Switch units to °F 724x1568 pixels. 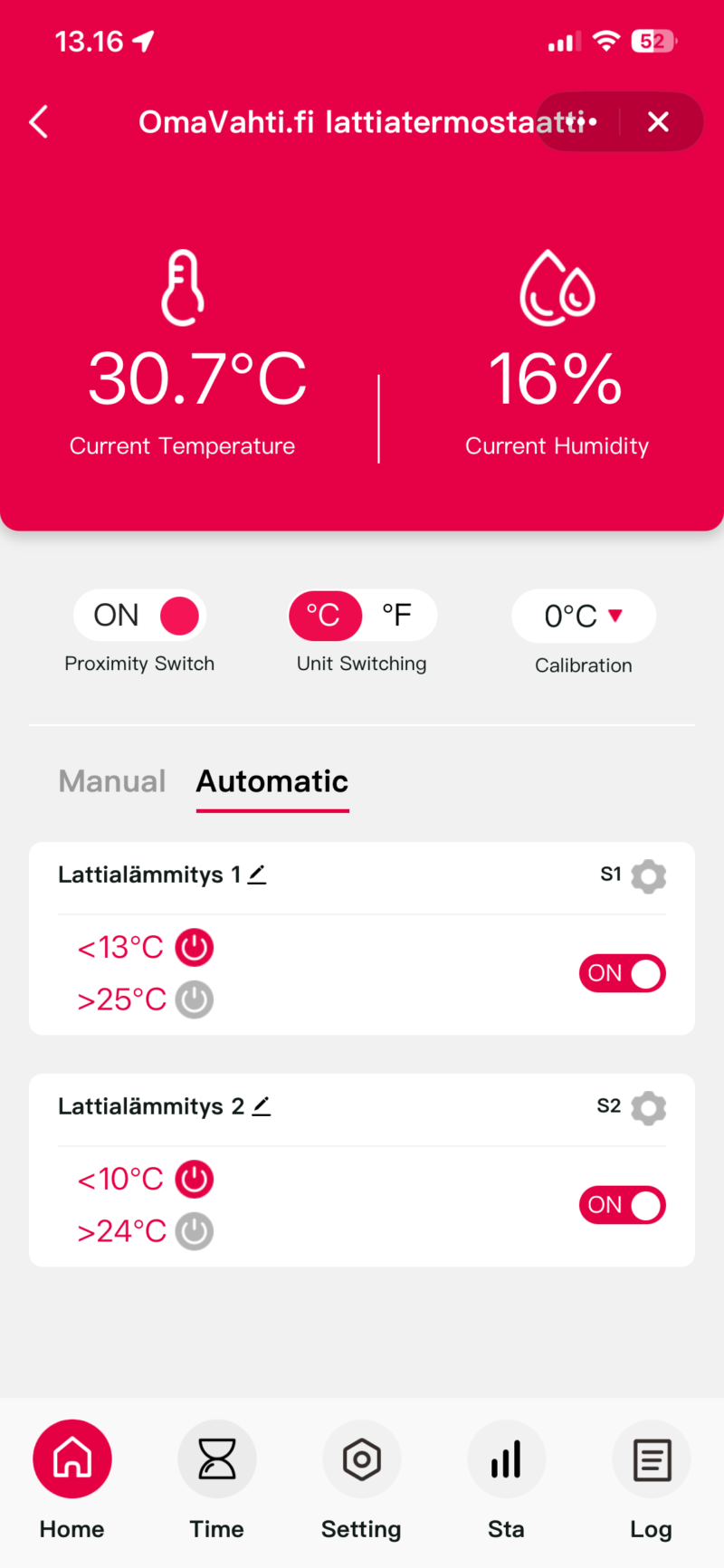396,616
